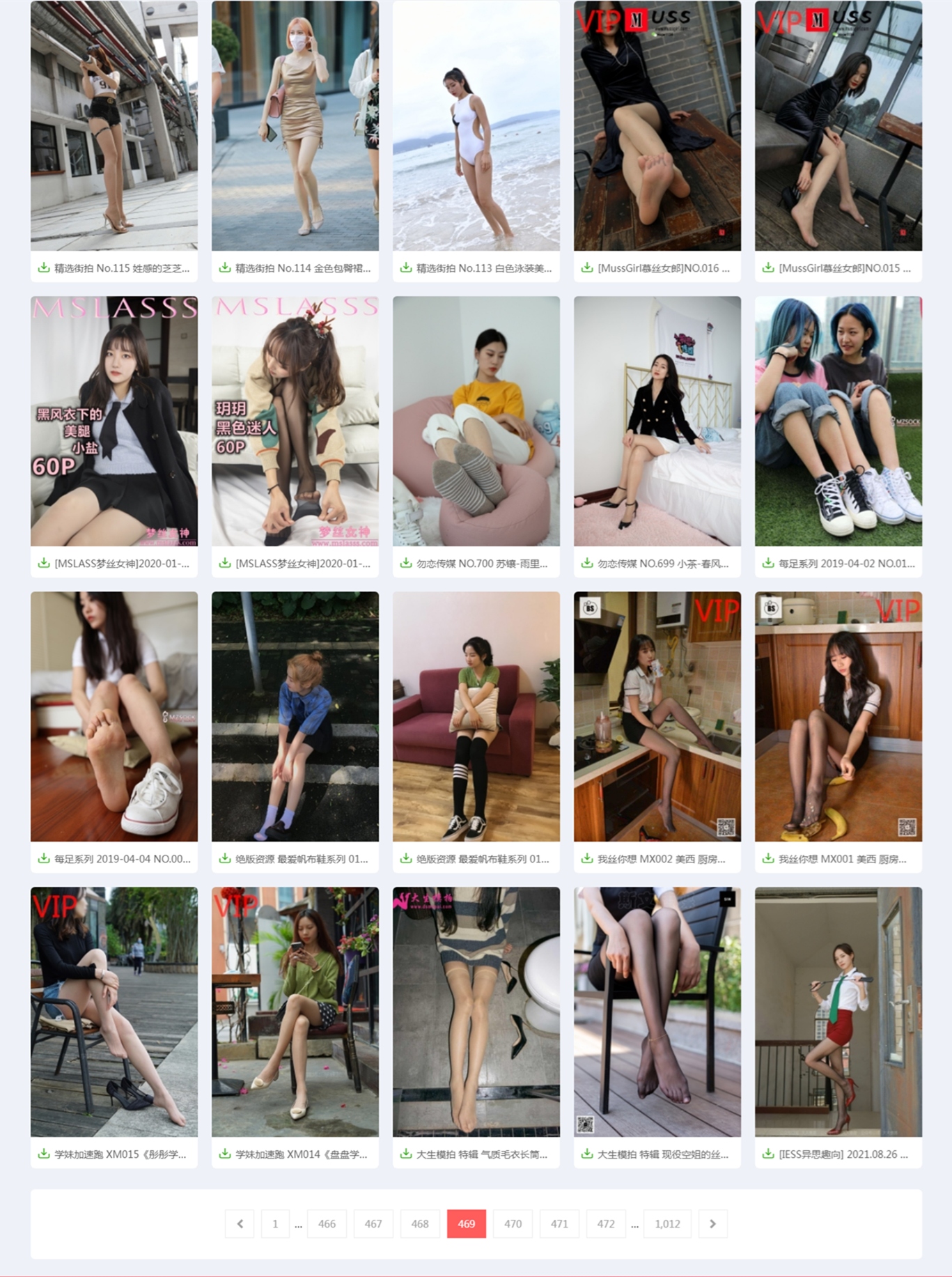Go to page 471
The width and height of the screenshot is (952, 1277).
point(559,1223)
